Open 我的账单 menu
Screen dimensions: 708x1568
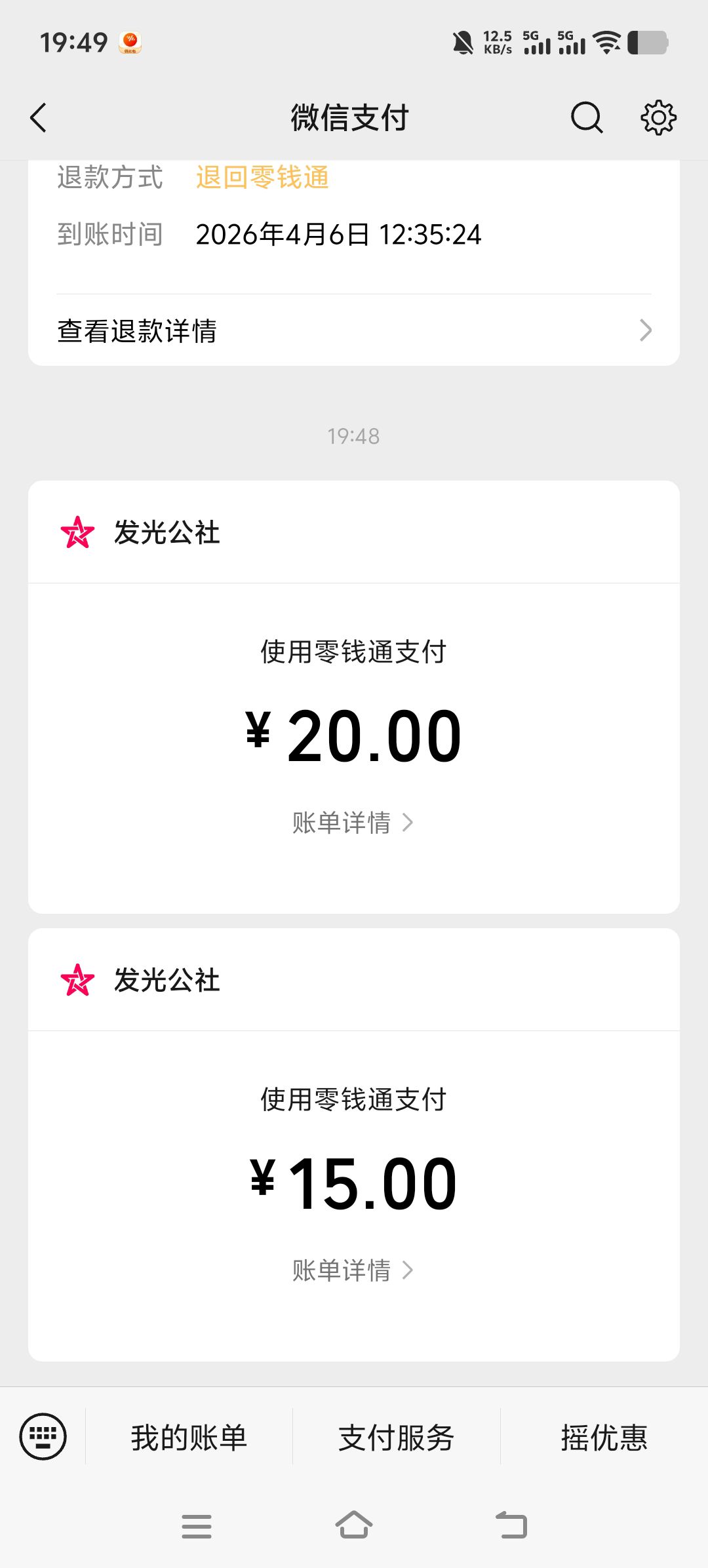pos(189,1438)
